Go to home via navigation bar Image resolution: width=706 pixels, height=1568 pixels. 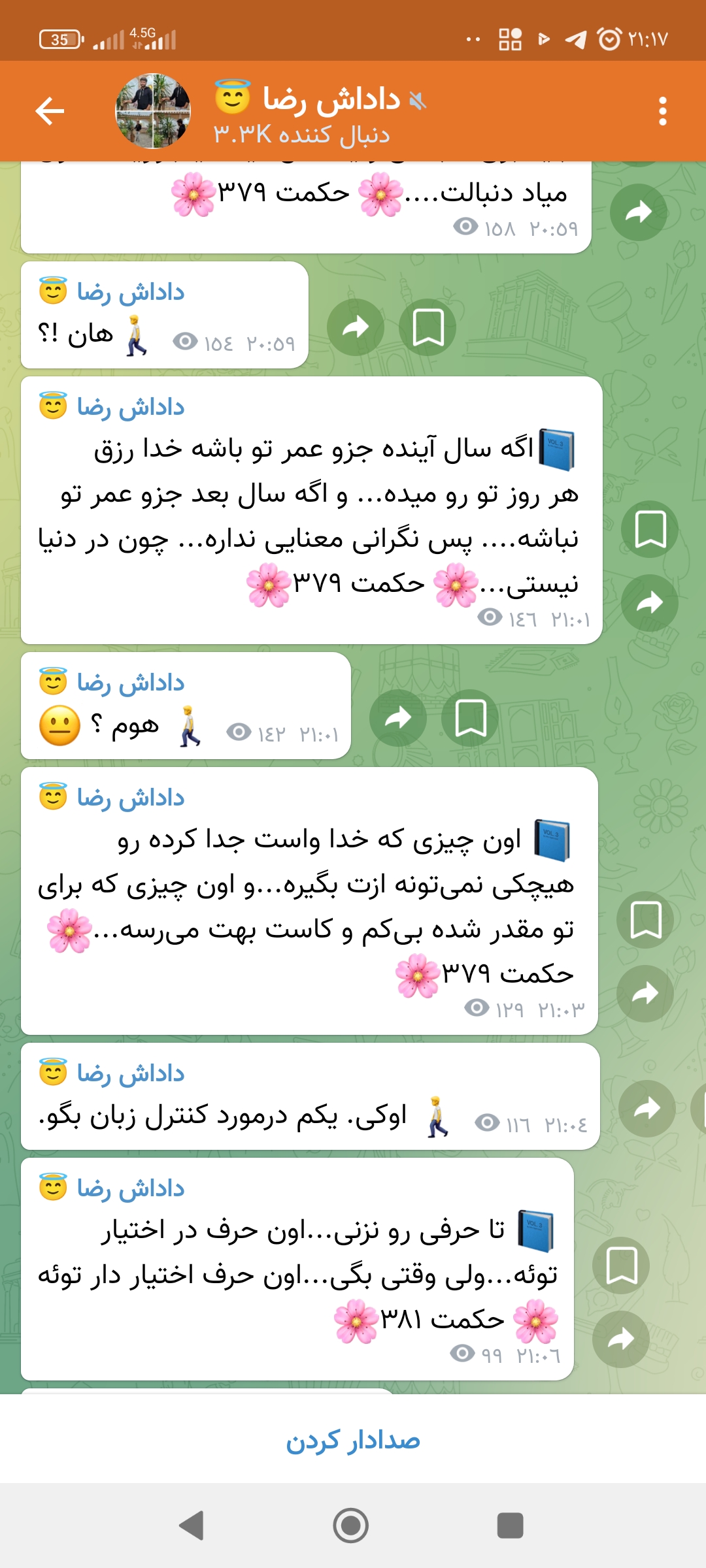pos(351,1526)
